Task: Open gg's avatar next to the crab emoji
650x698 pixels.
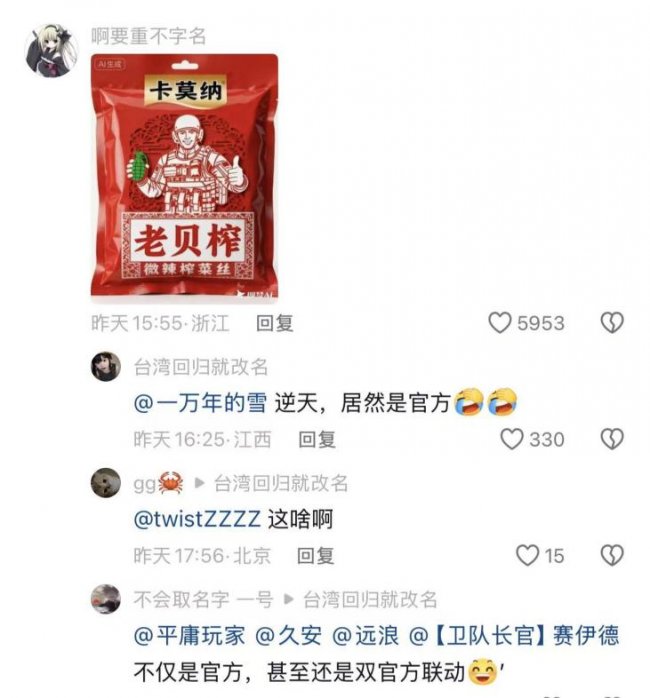Action: tap(106, 483)
